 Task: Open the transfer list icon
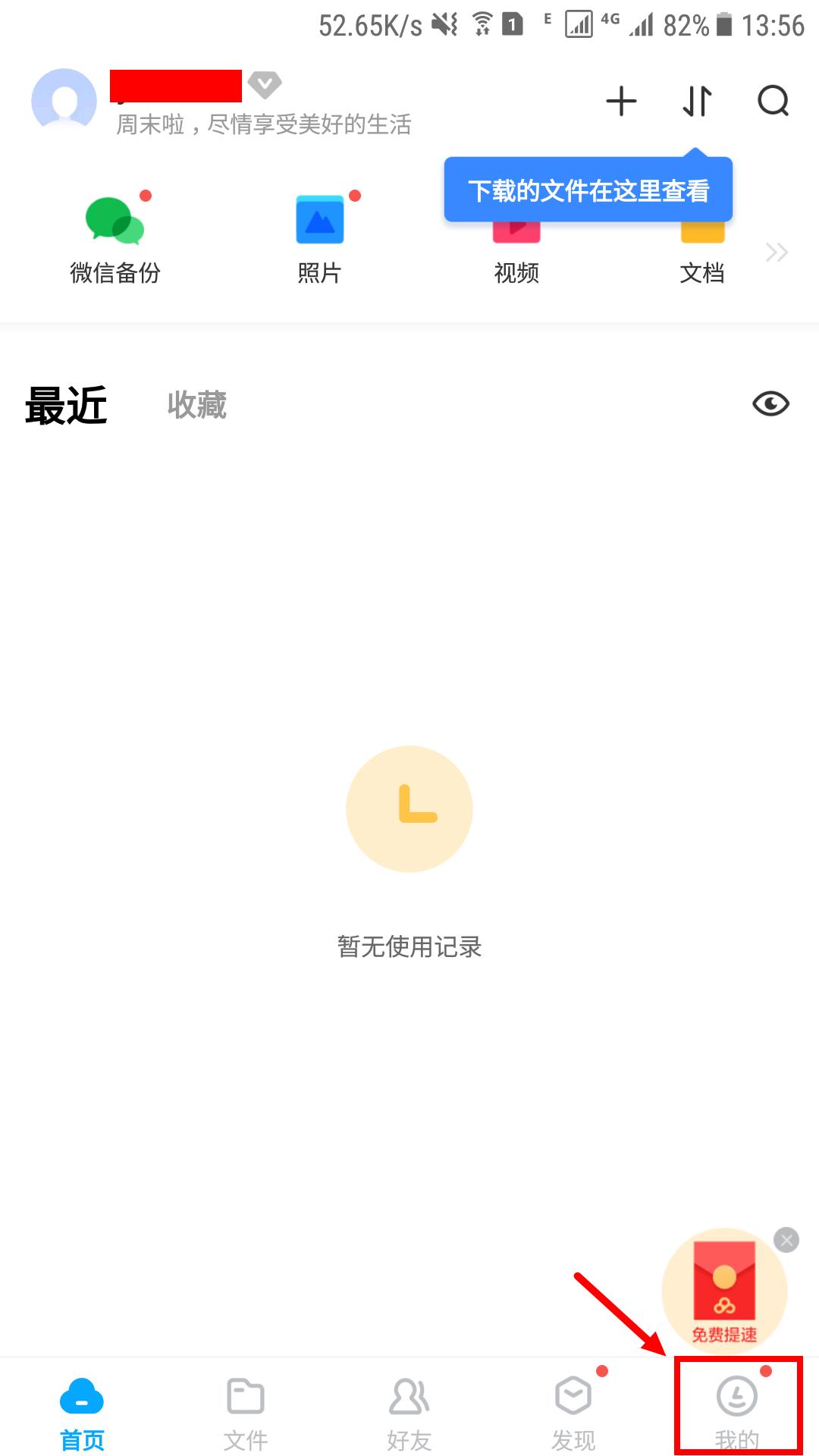[696, 100]
